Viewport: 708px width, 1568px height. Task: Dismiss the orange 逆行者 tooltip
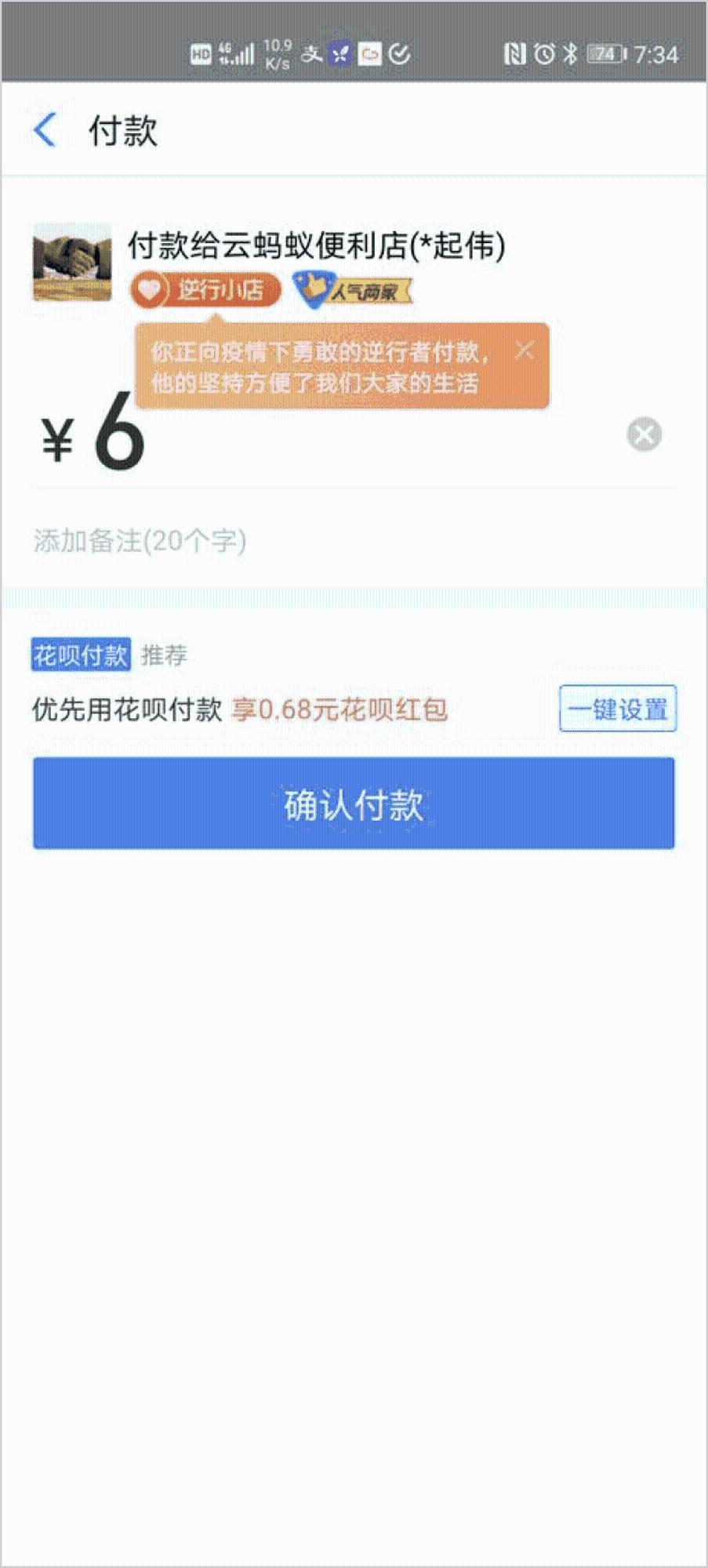[525, 350]
